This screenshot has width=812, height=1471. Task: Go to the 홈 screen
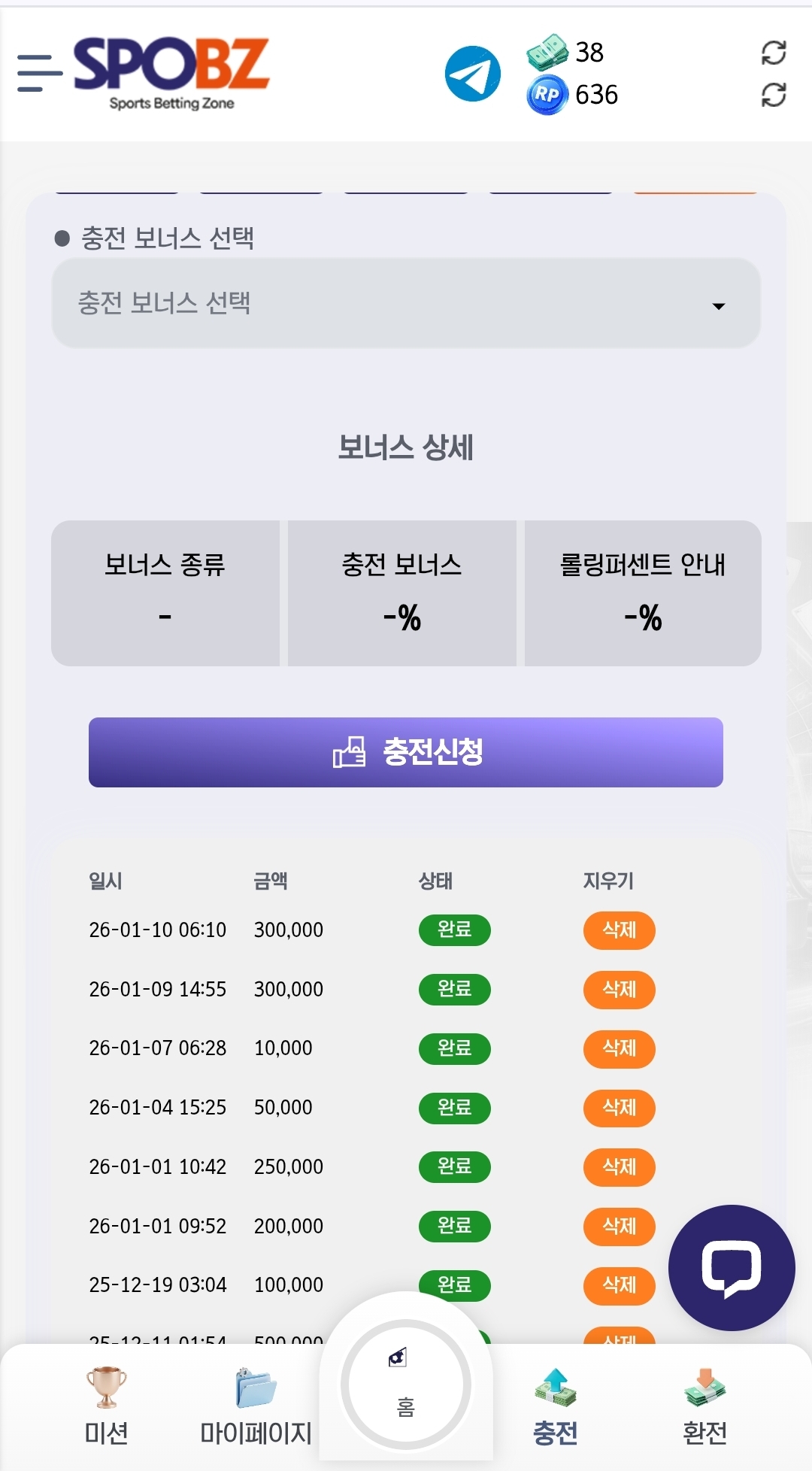[x=406, y=1385]
